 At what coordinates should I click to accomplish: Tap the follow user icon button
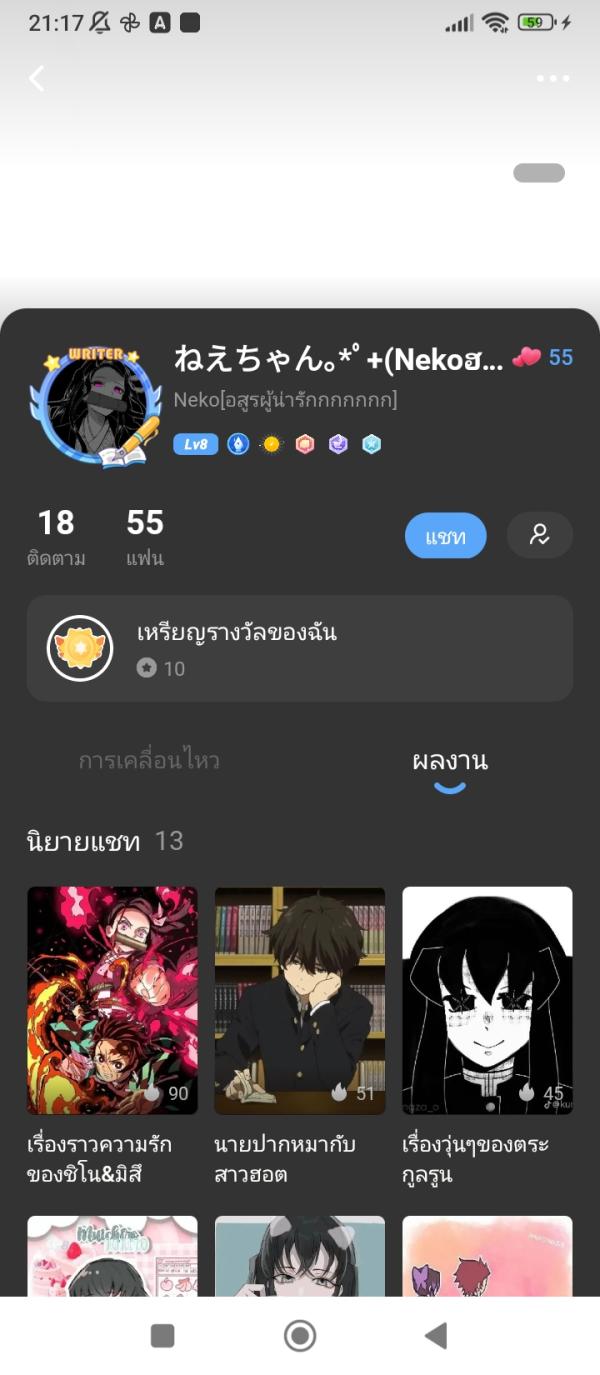click(540, 535)
